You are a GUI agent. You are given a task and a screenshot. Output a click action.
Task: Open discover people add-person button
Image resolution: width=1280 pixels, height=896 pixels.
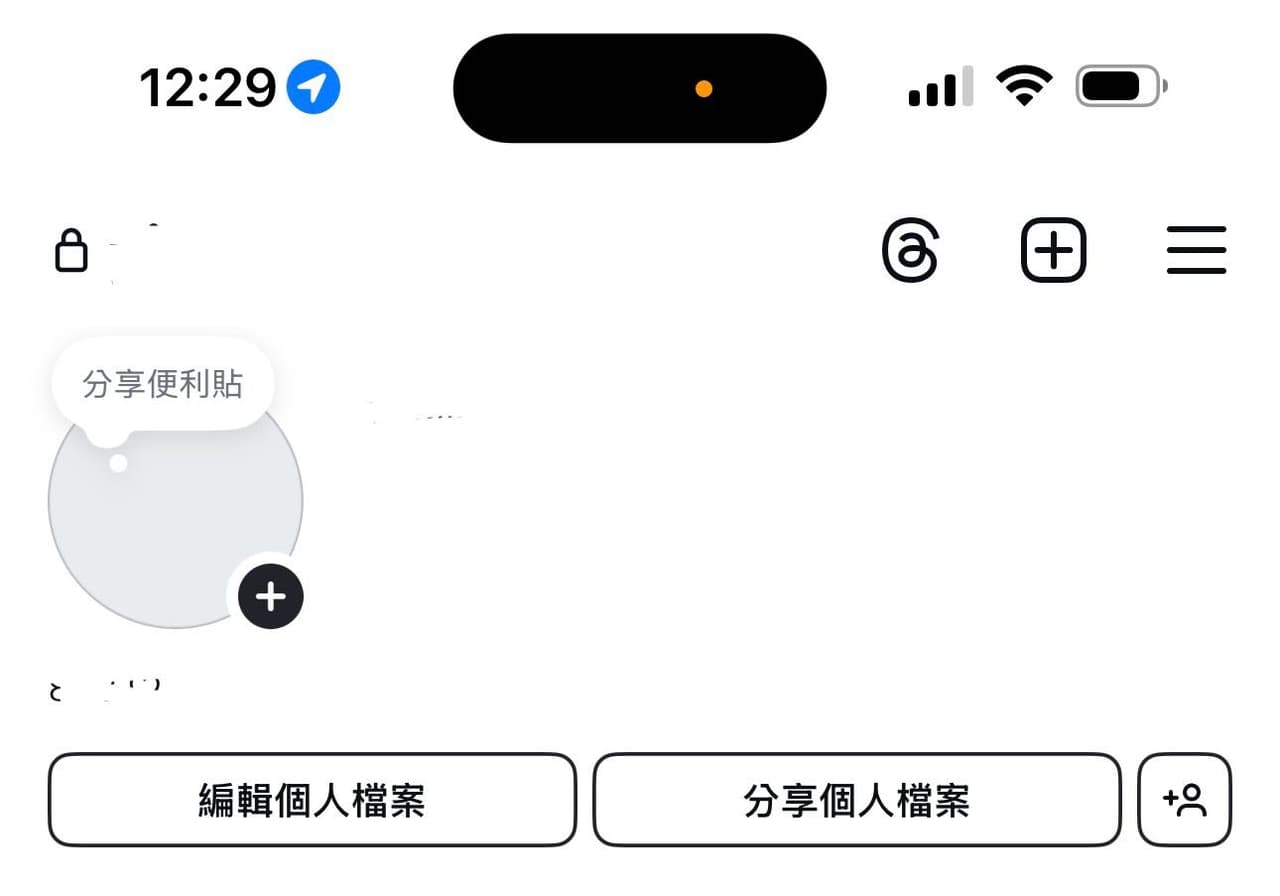[1185, 800]
